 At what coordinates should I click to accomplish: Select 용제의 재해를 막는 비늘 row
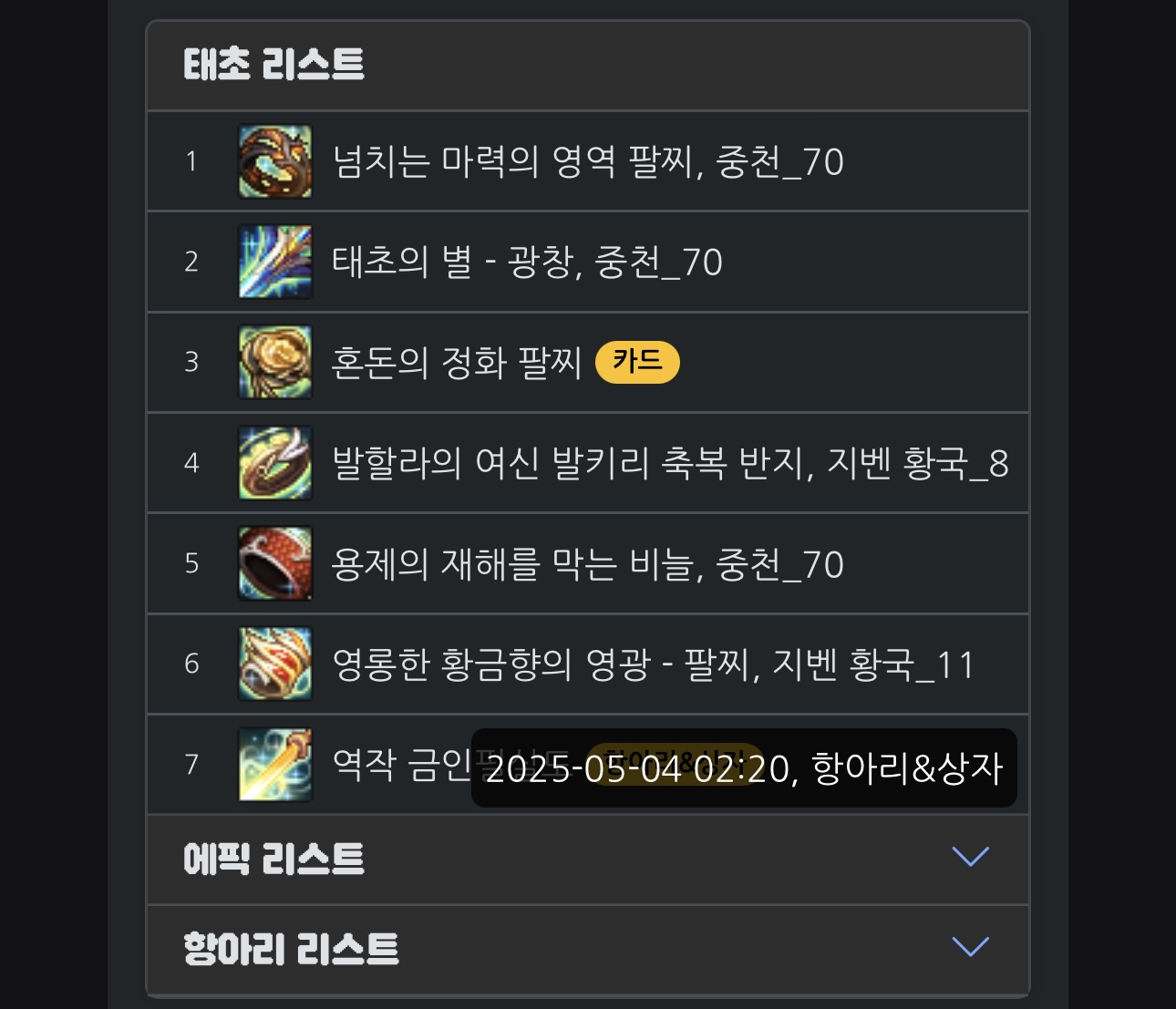pyautogui.click(x=587, y=564)
